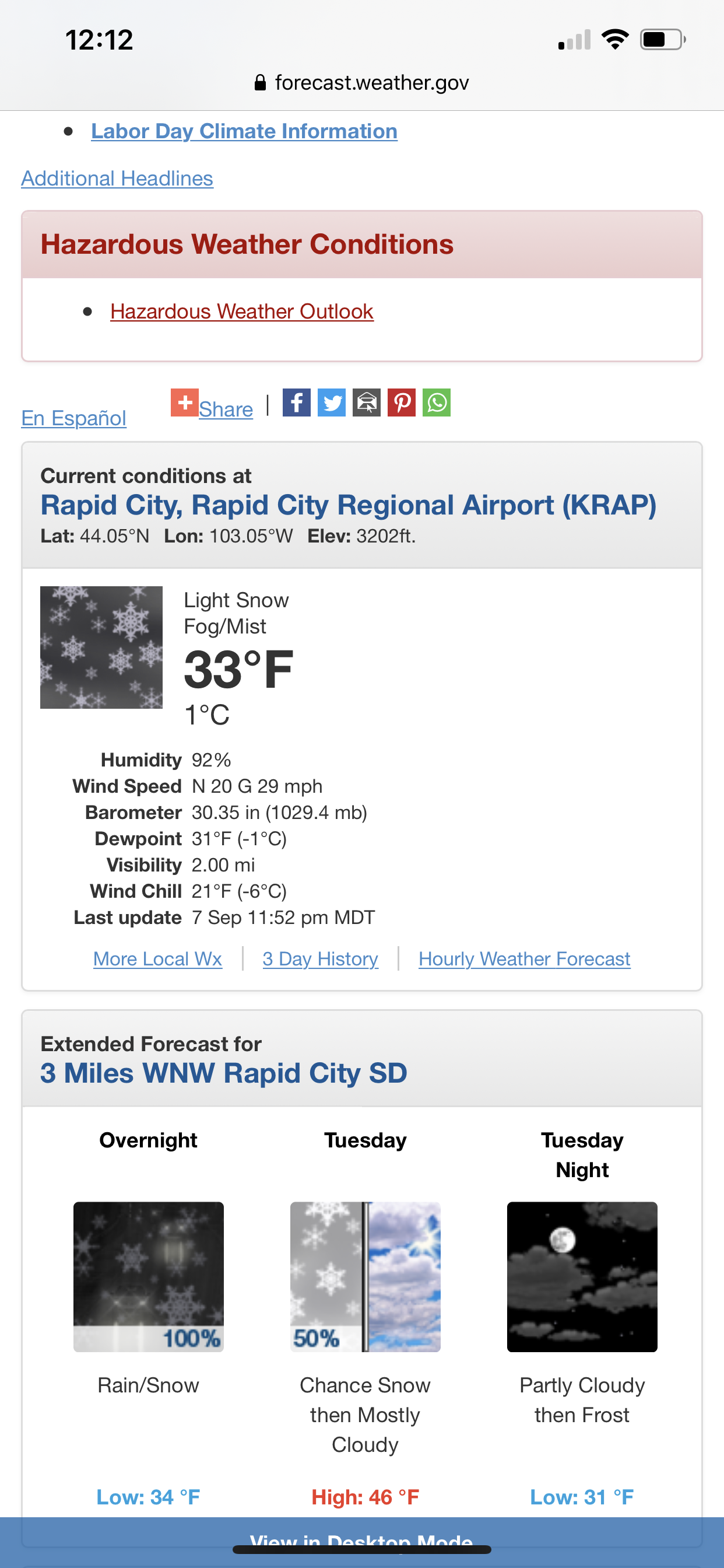724x1568 pixels.
Task: Share forecast by email icon
Action: point(366,403)
